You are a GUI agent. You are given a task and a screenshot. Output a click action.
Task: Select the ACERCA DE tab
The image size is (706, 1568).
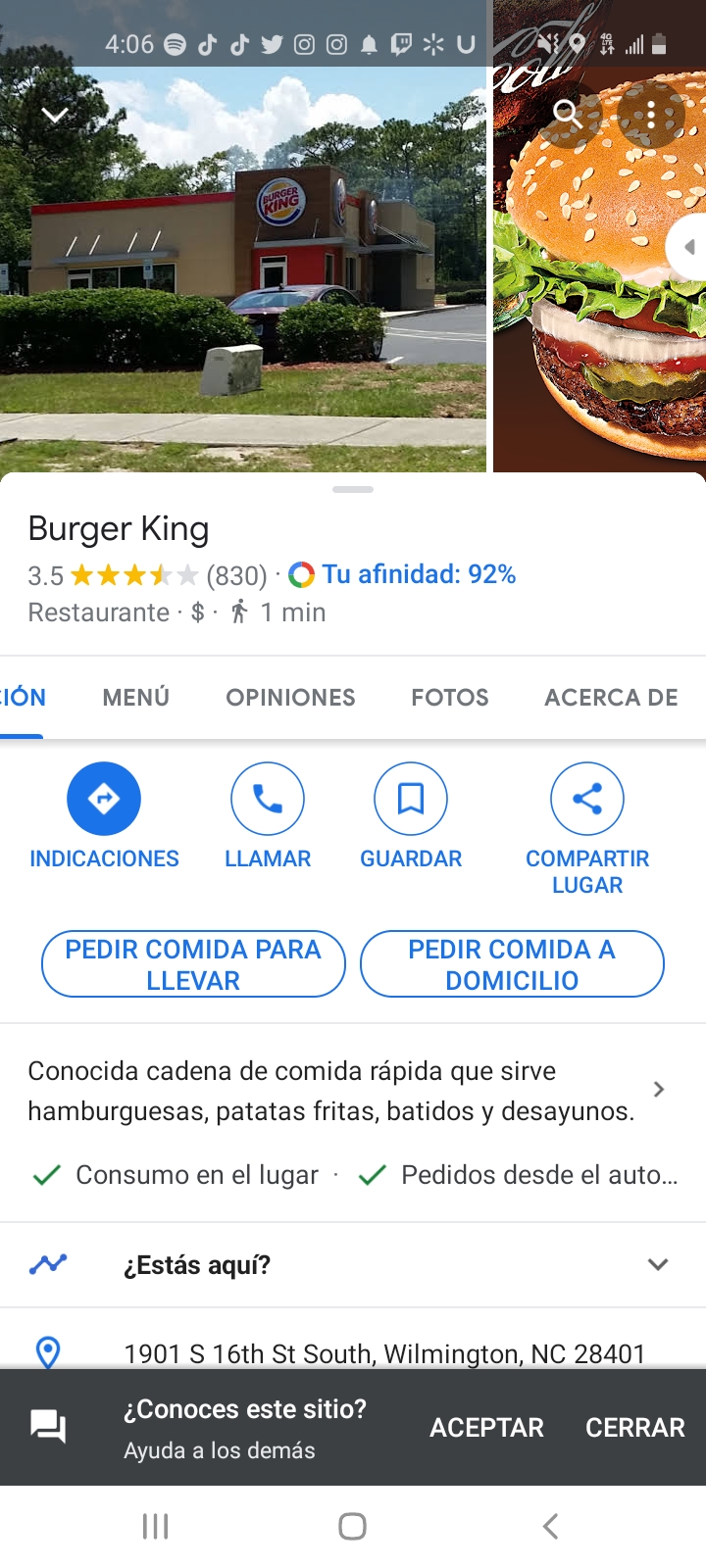pyautogui.click(x=611, y=697)
